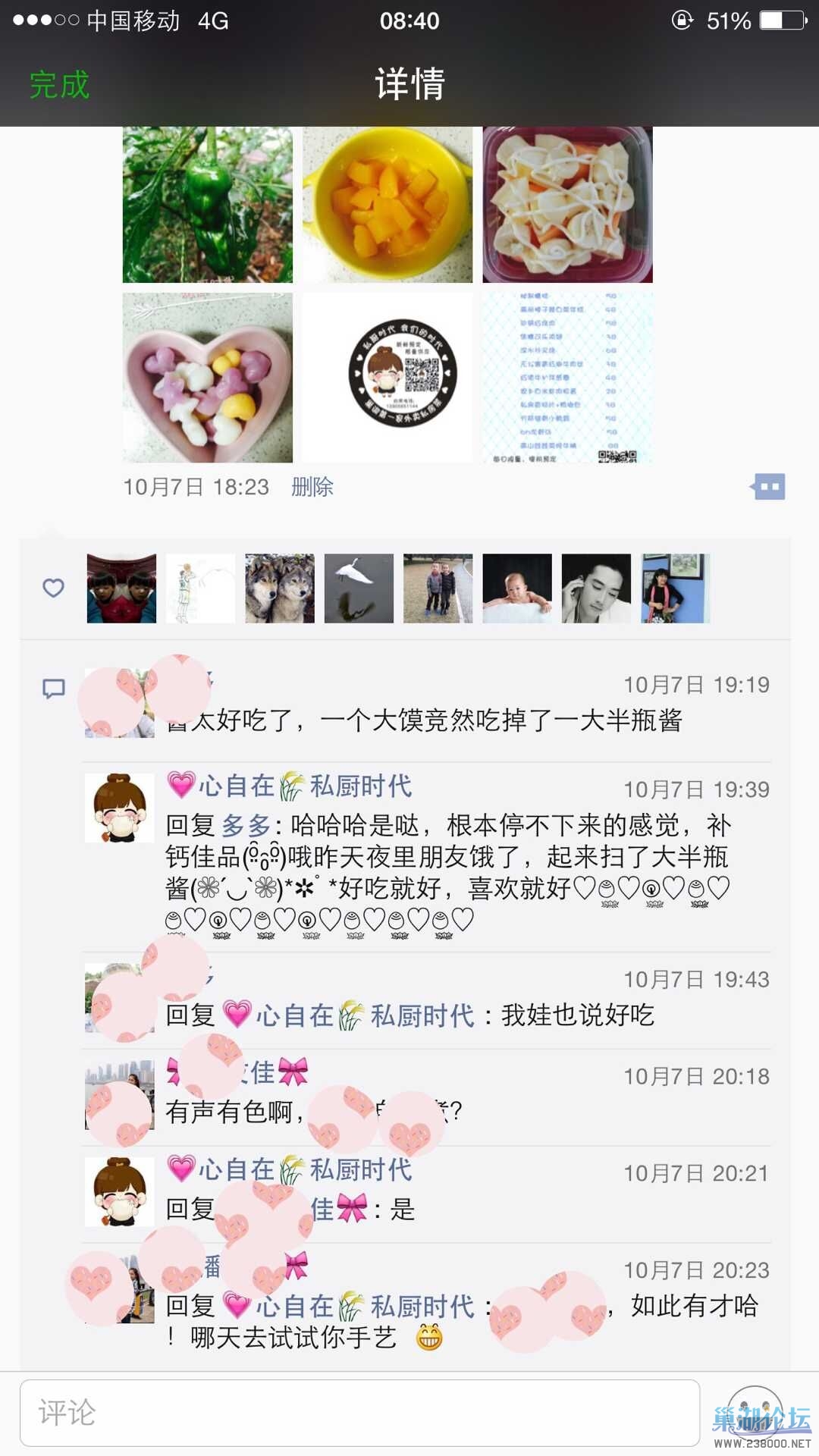The width and height of the screenshot is (819, 1456).
Task: View the wolves avatar liker profile
Action: click(280, 588)
